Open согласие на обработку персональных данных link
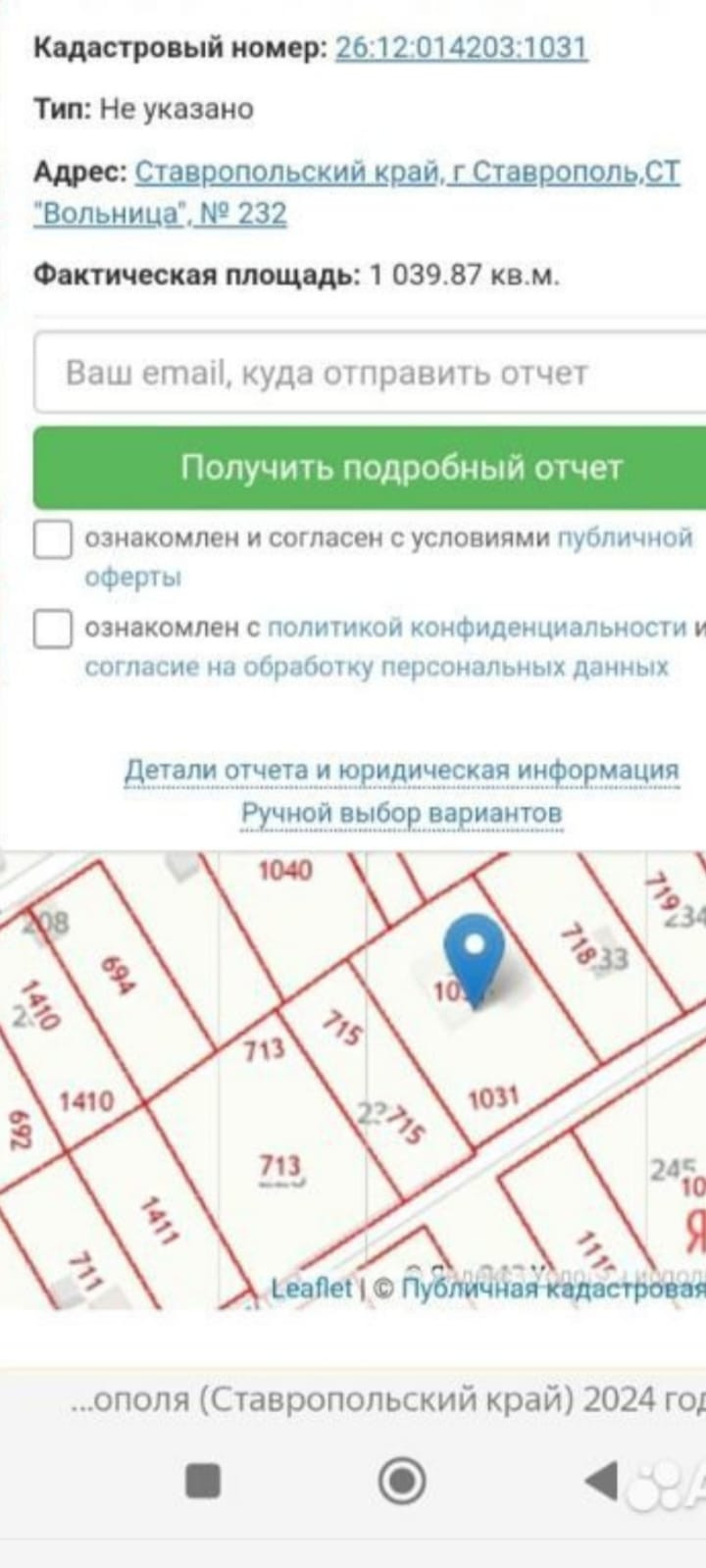 coord(377,667)
